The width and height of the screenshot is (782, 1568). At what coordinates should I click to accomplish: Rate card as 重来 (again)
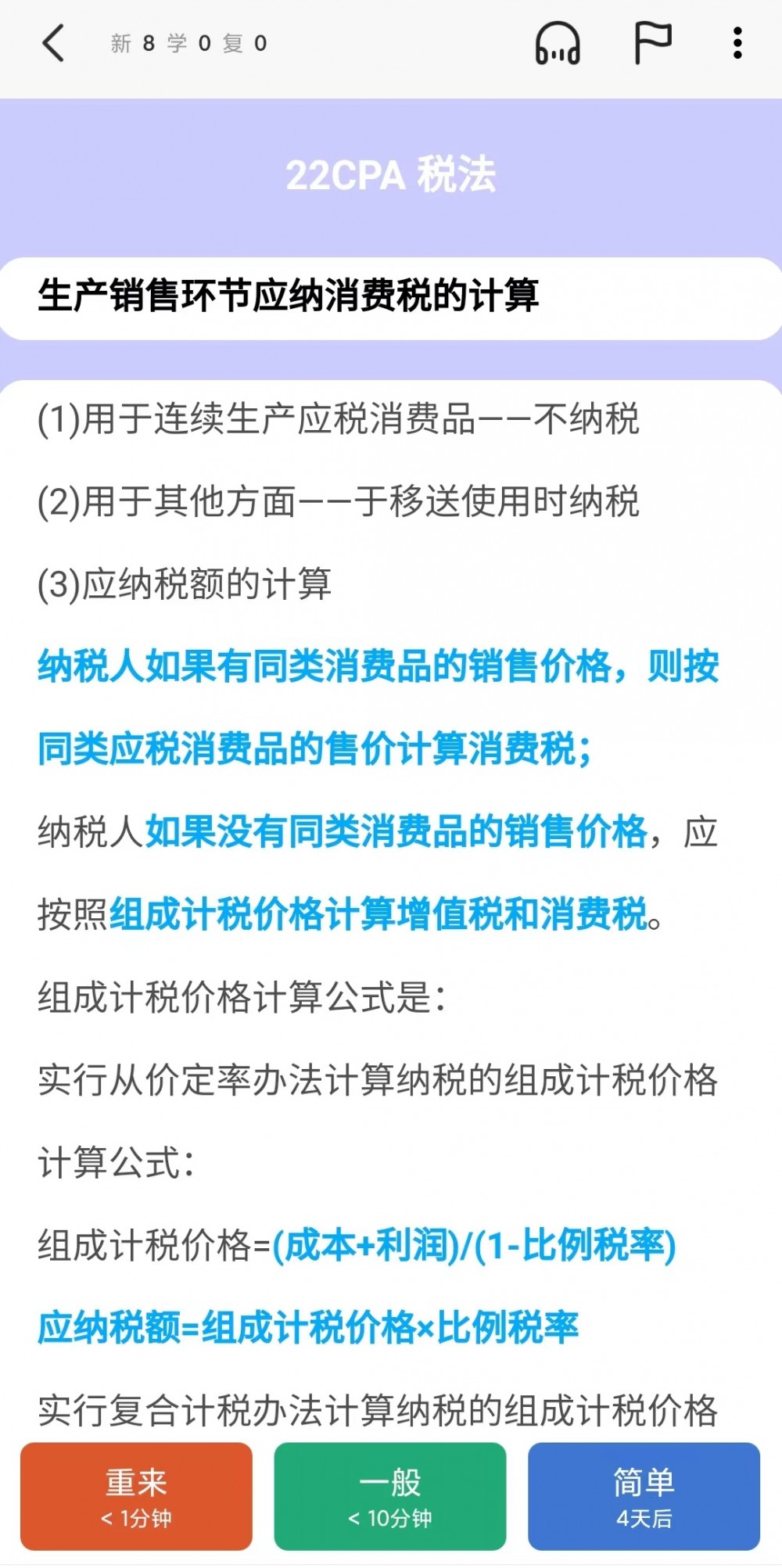point(136,1496)
